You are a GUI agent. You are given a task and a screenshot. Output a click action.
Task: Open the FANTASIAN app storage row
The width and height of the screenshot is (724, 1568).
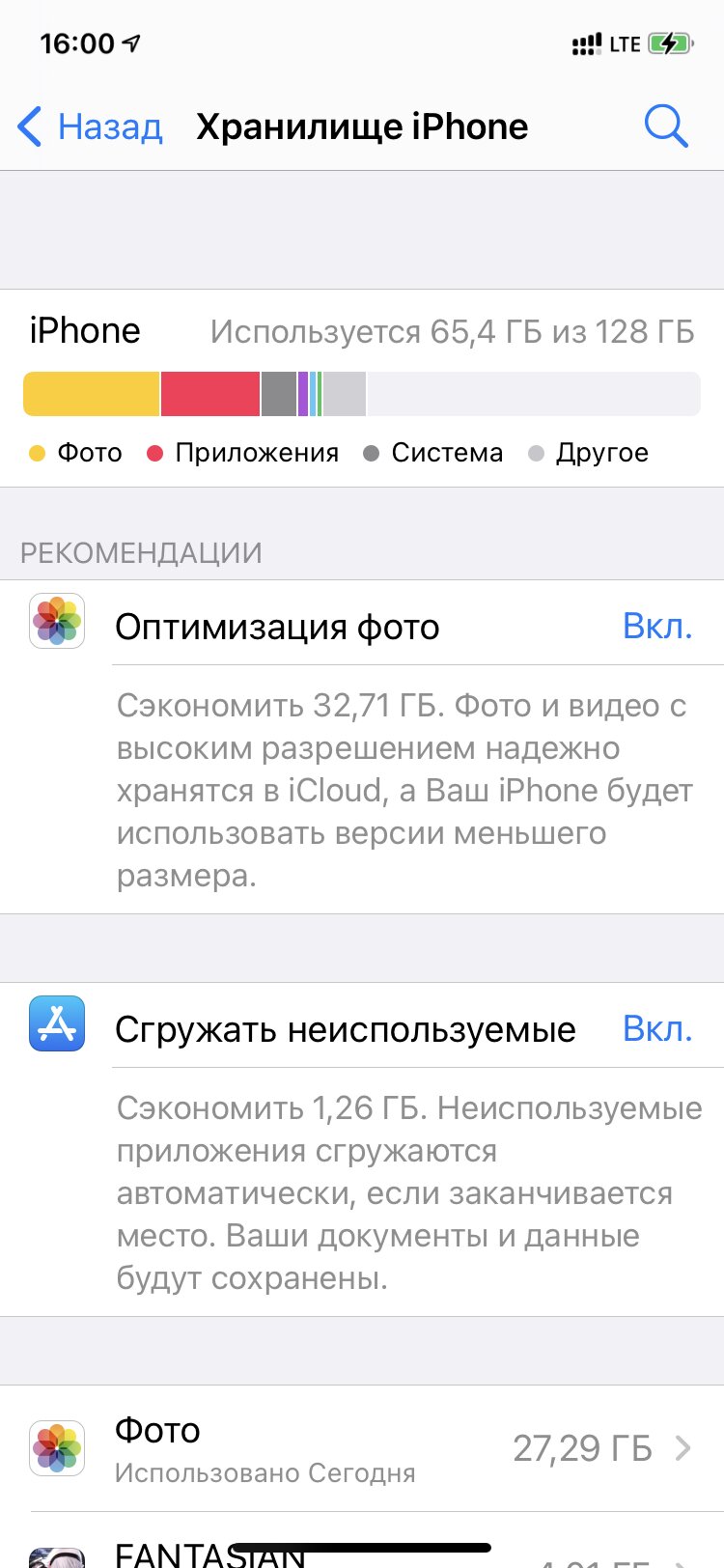click(x=362, y=1541)
